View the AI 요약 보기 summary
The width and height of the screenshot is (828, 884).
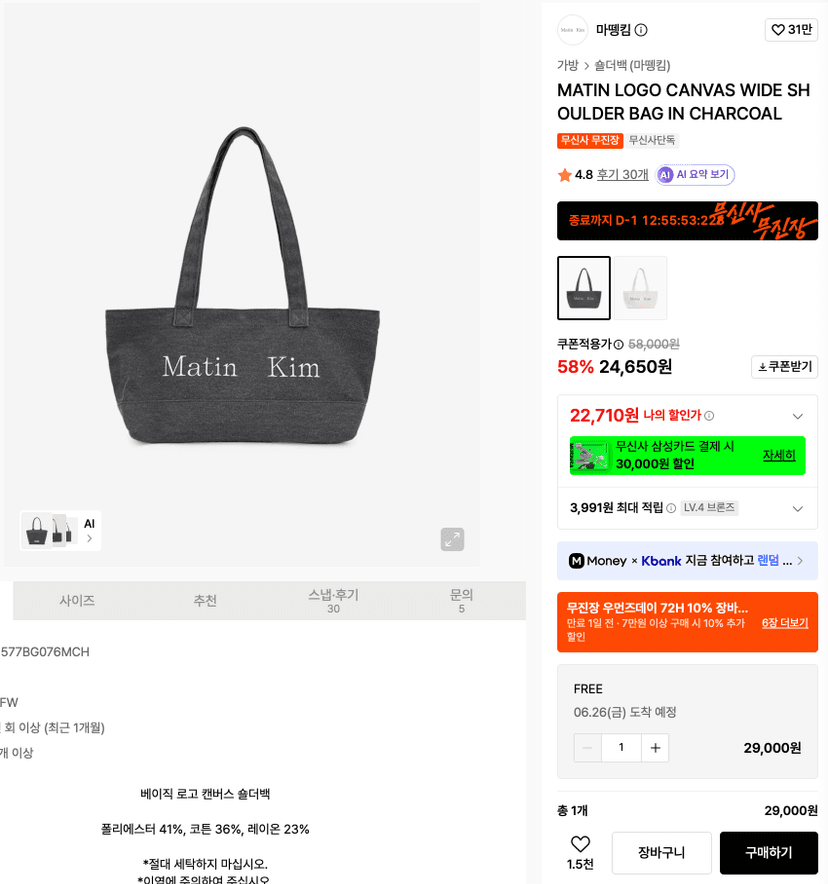[695, 175]
